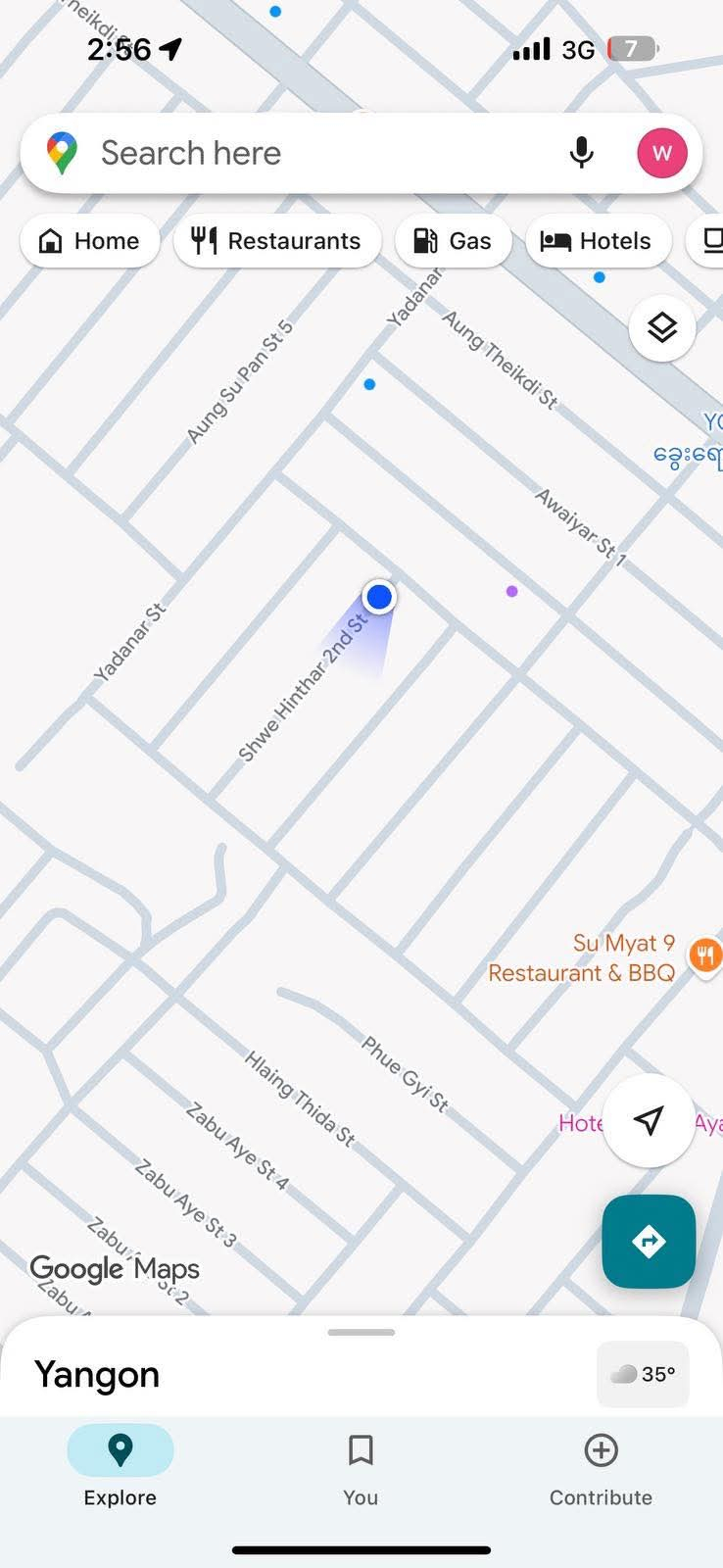
Task: Recenter map on my location
Action: click(648, 1120)
